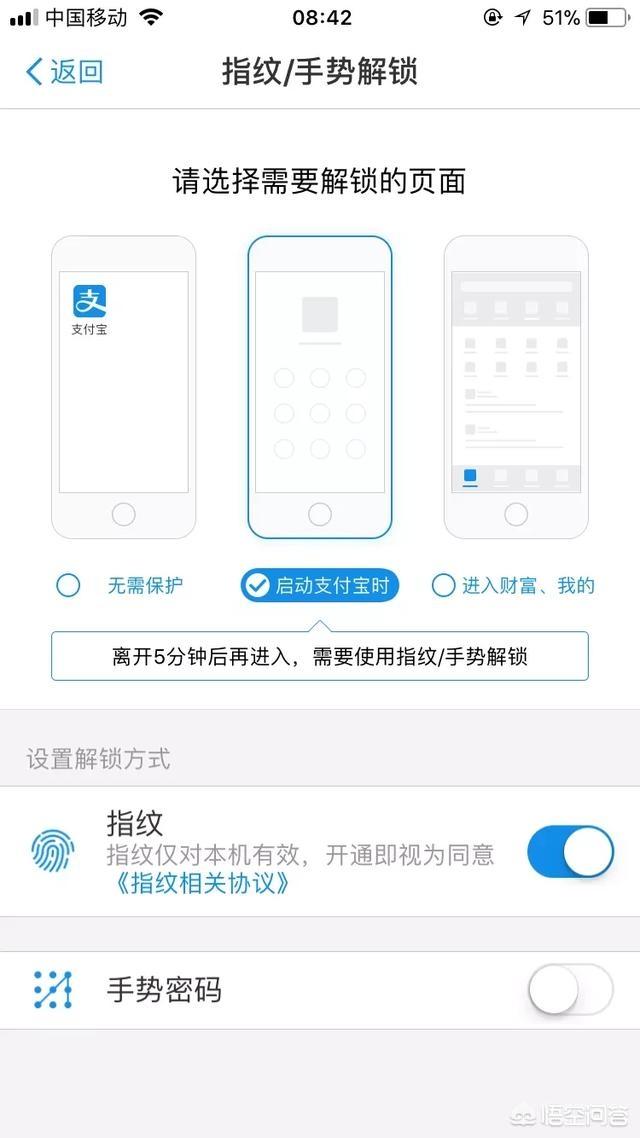Tap the Alipay home screen phone preview

click(x=123, y=388)
